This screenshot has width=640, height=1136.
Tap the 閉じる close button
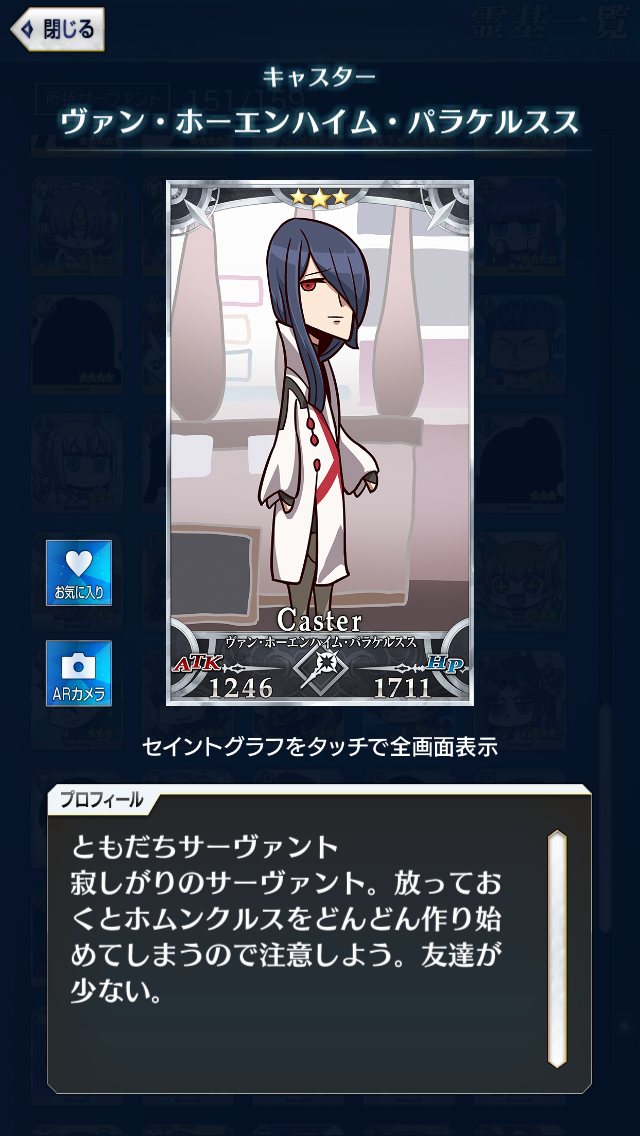[57, 29]
